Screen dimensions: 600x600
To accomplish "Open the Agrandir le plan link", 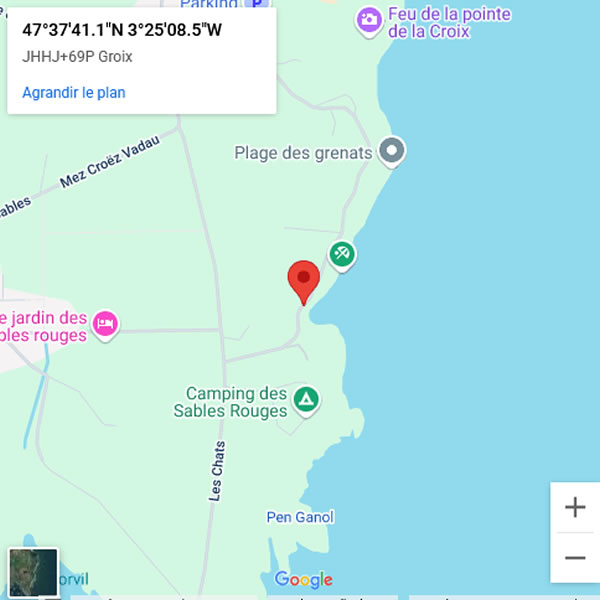I will (74, 92).
